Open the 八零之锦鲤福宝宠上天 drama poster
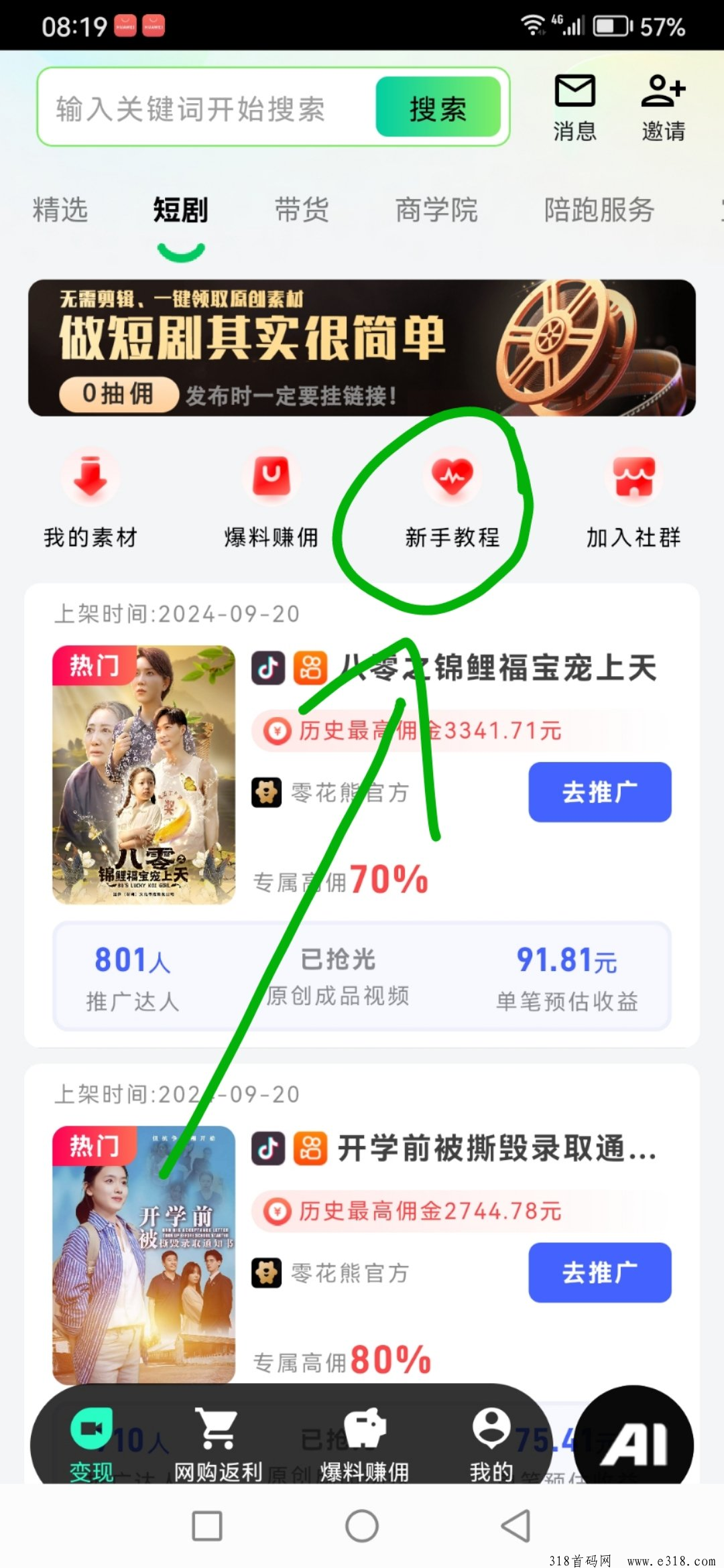 point(144,775)
